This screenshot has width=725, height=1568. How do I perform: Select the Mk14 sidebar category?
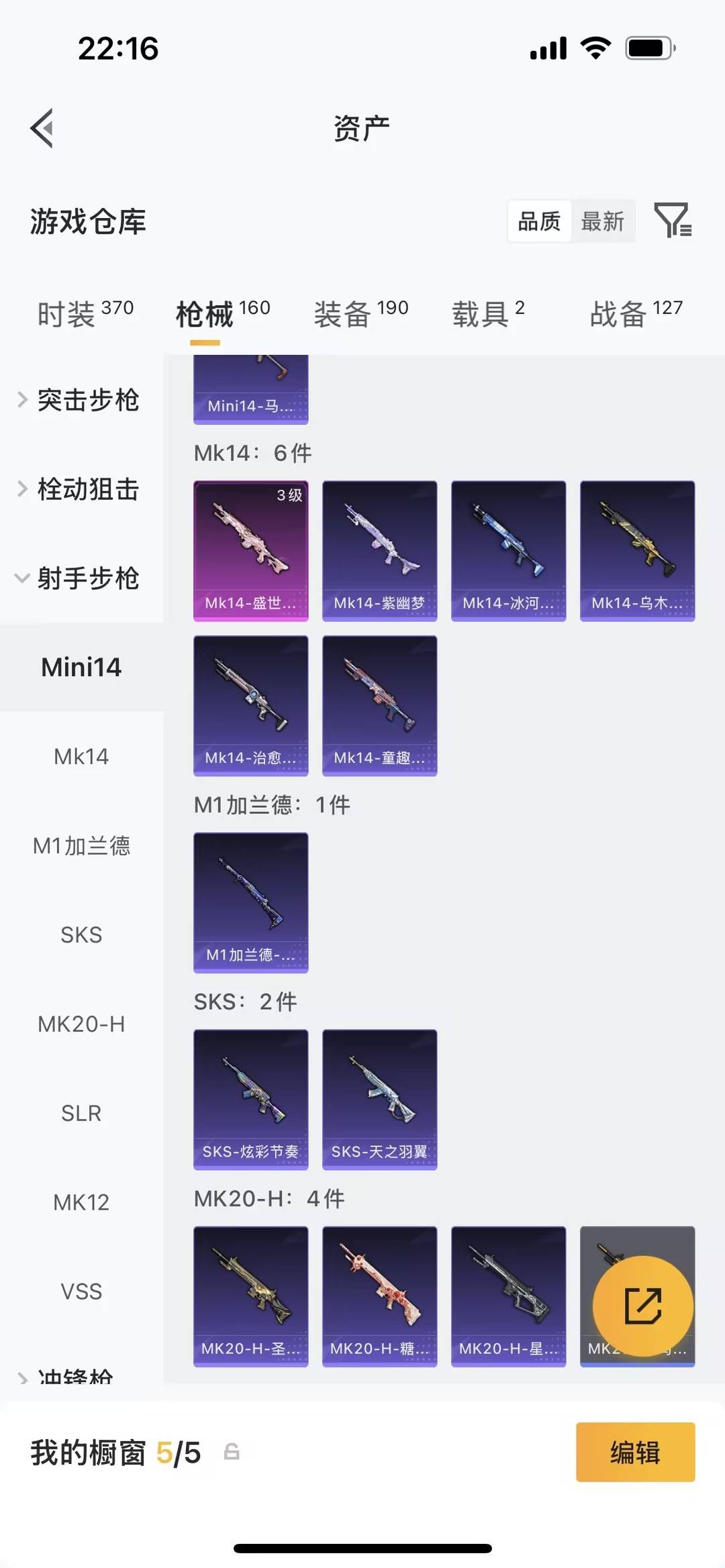[81, 756]
